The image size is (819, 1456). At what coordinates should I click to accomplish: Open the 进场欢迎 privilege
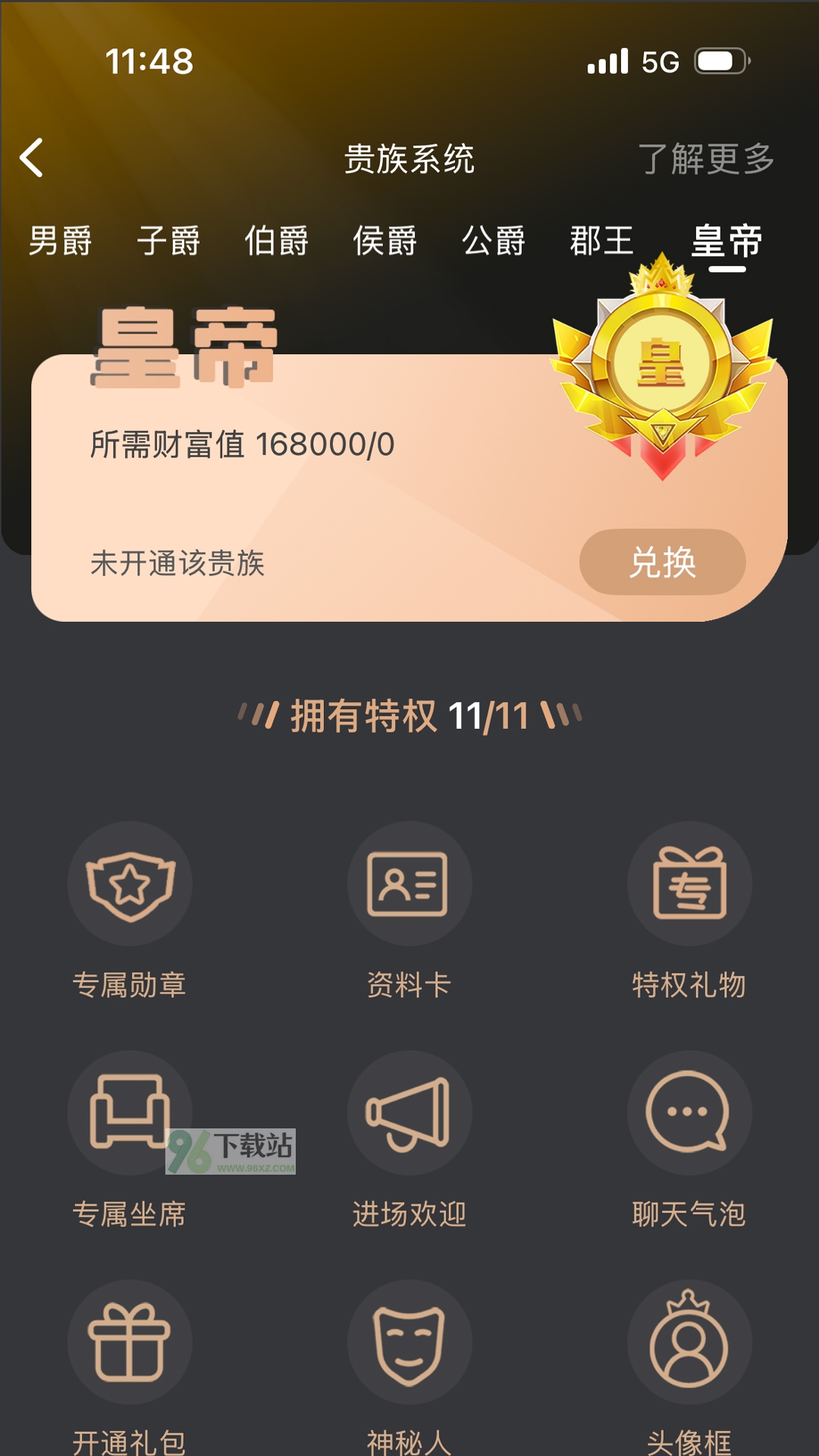coord(409,1113)
